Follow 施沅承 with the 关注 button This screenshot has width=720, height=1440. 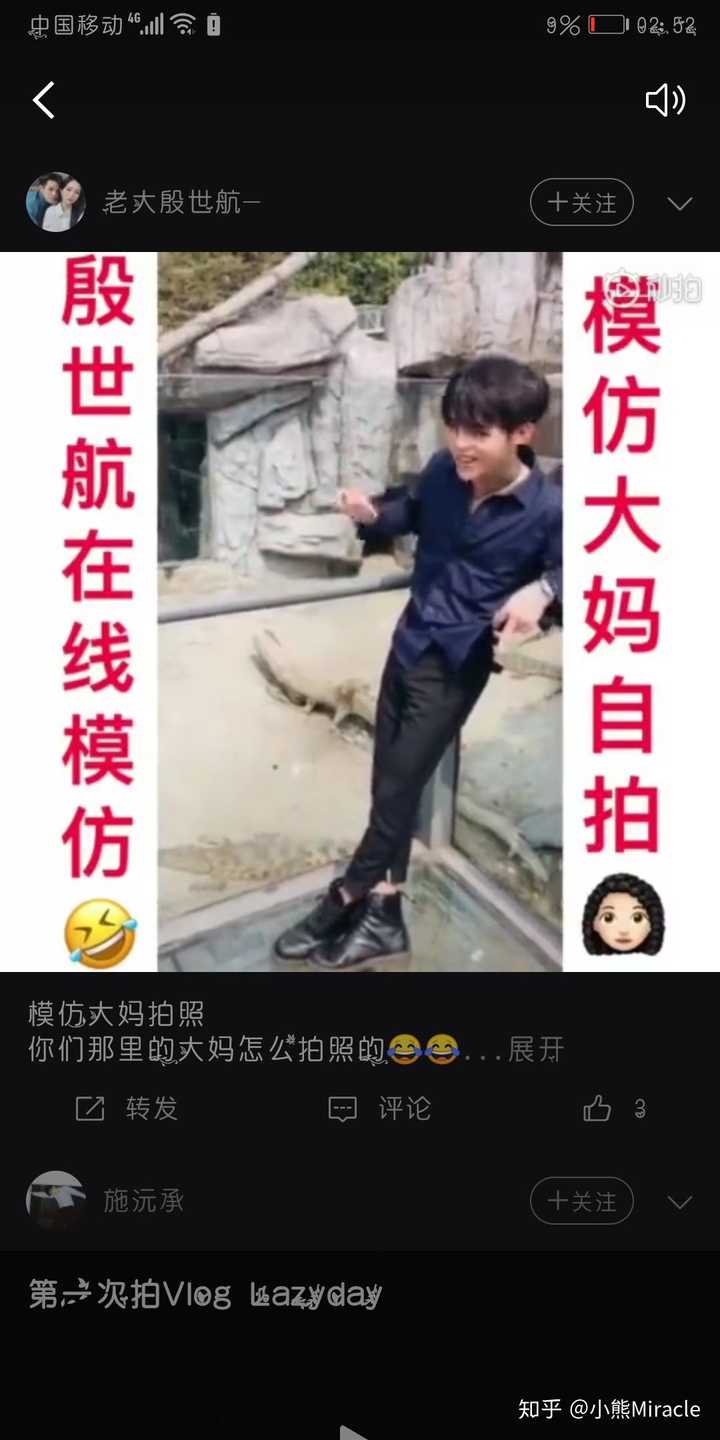click(582, 1201)
